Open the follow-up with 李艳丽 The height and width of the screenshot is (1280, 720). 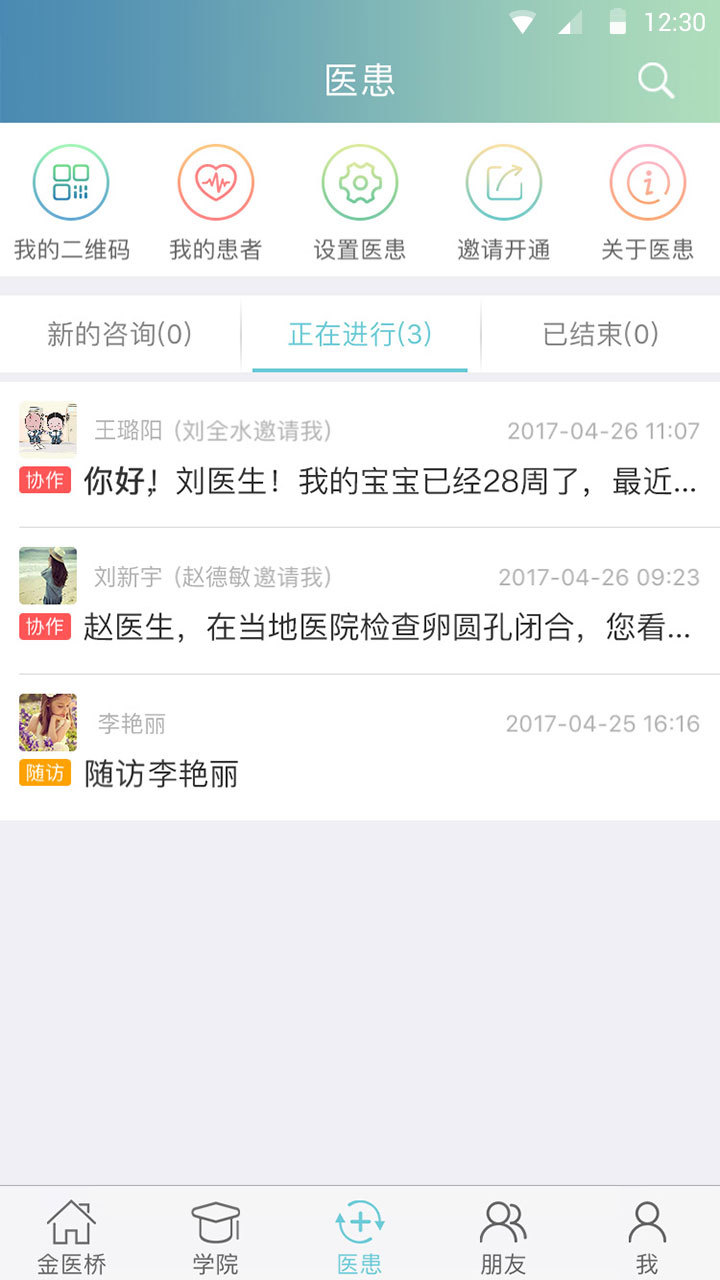[360, 748]
